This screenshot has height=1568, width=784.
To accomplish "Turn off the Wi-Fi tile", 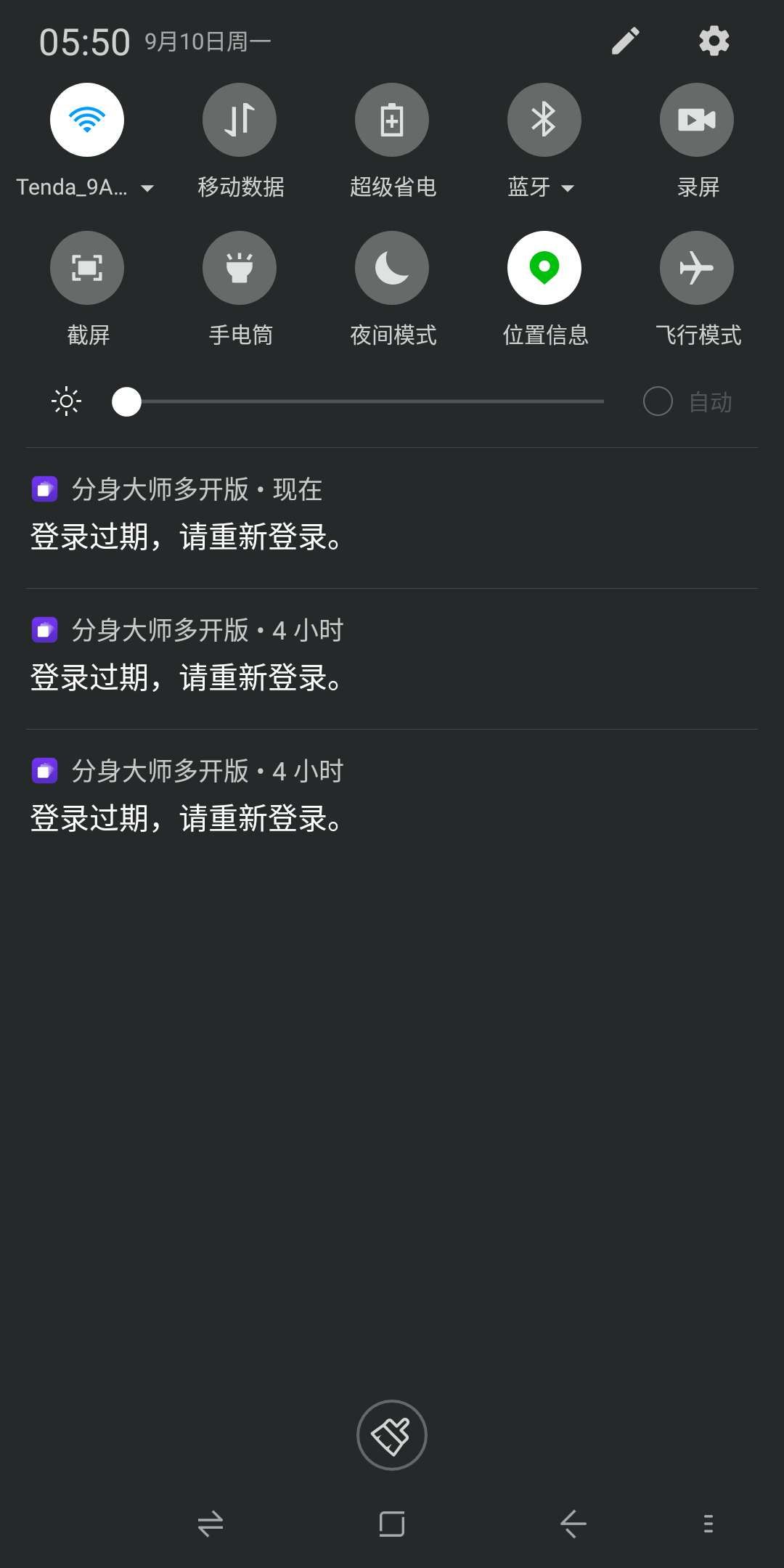I will point(87,120).
